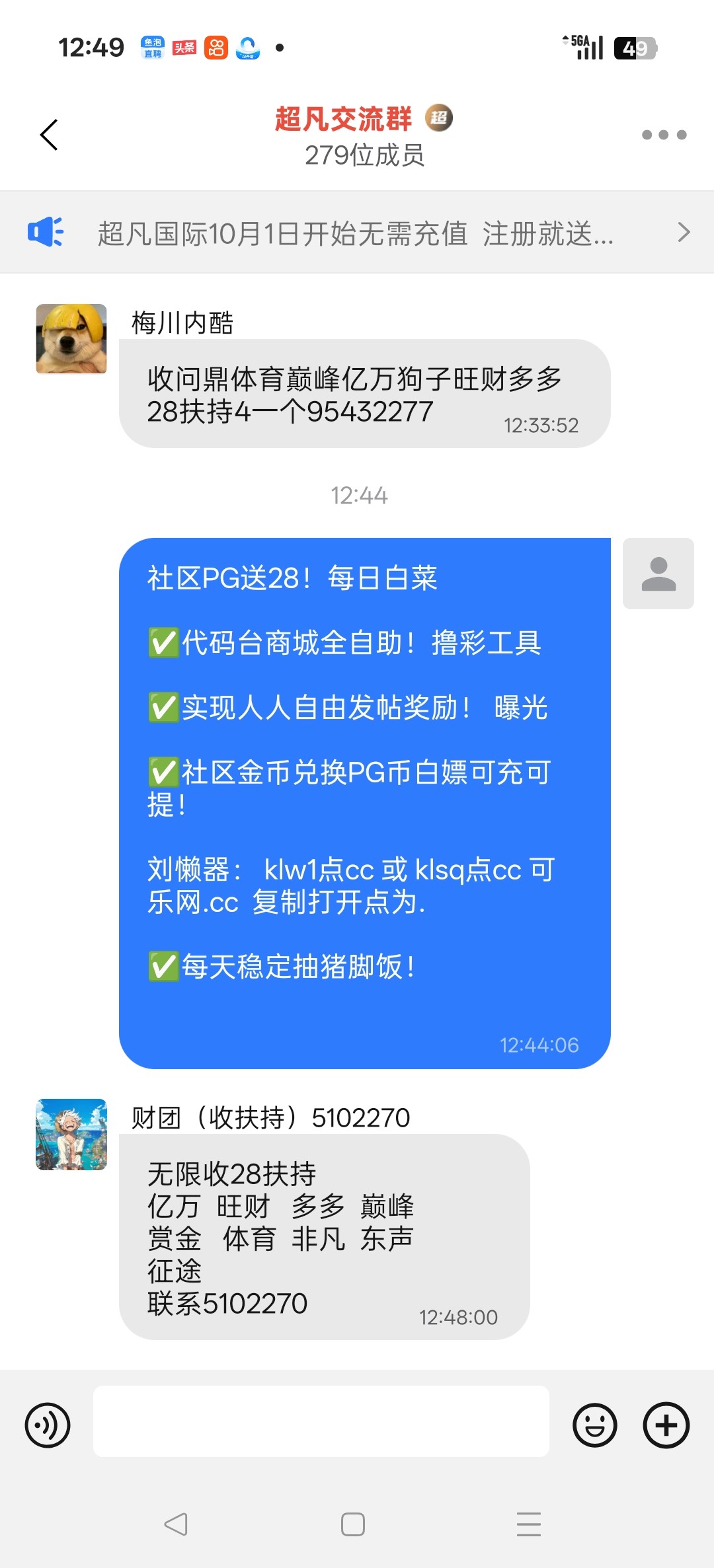Open the three-dot group options menu

pos(664,135)
